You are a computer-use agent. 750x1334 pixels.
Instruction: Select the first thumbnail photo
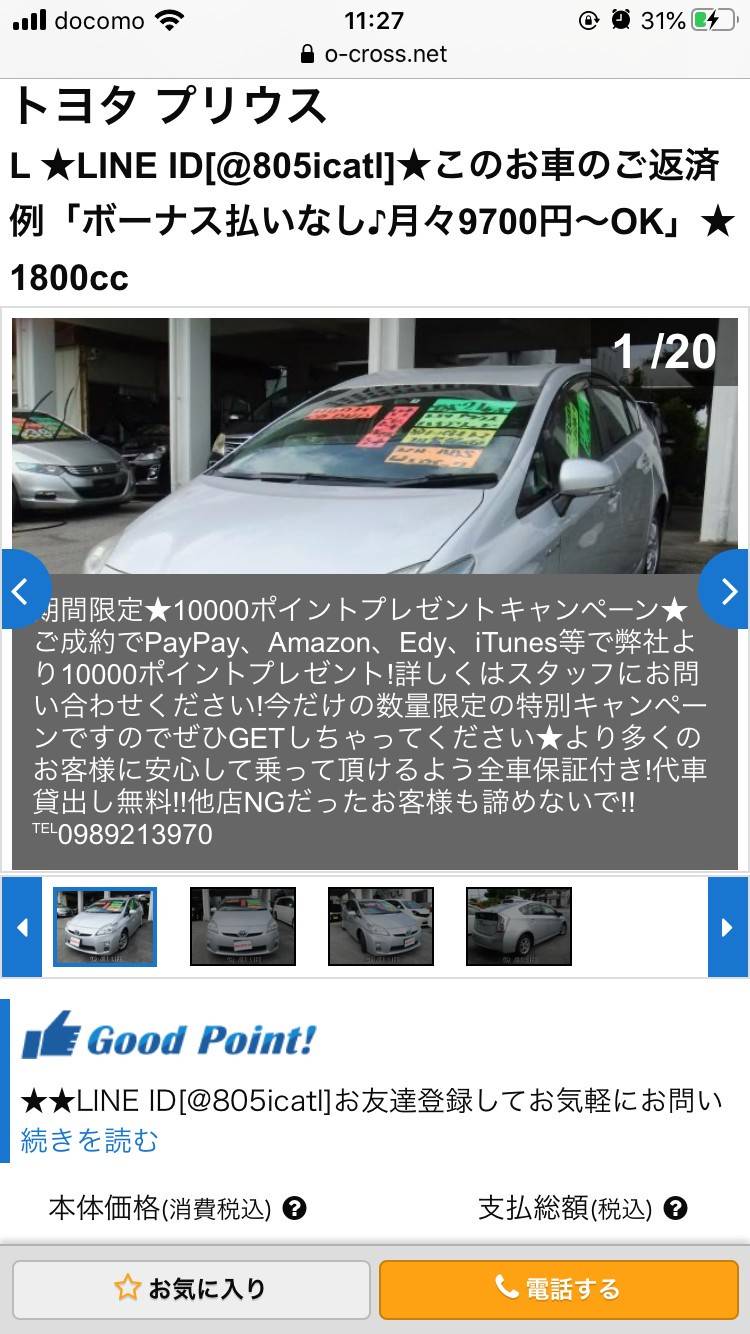(105, 927)
